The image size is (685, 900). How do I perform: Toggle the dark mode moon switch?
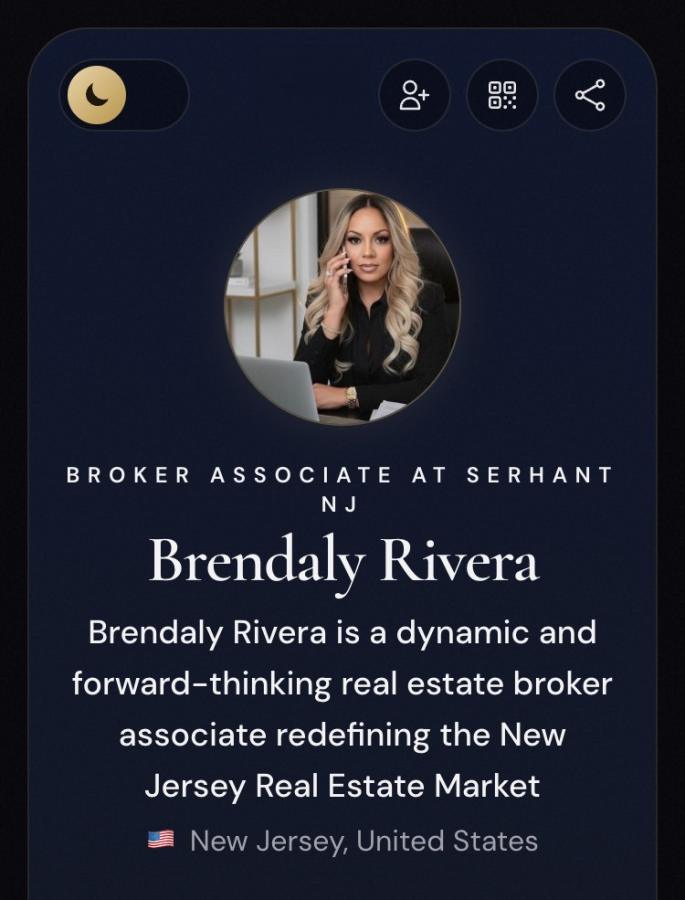[x=123, y=95]
